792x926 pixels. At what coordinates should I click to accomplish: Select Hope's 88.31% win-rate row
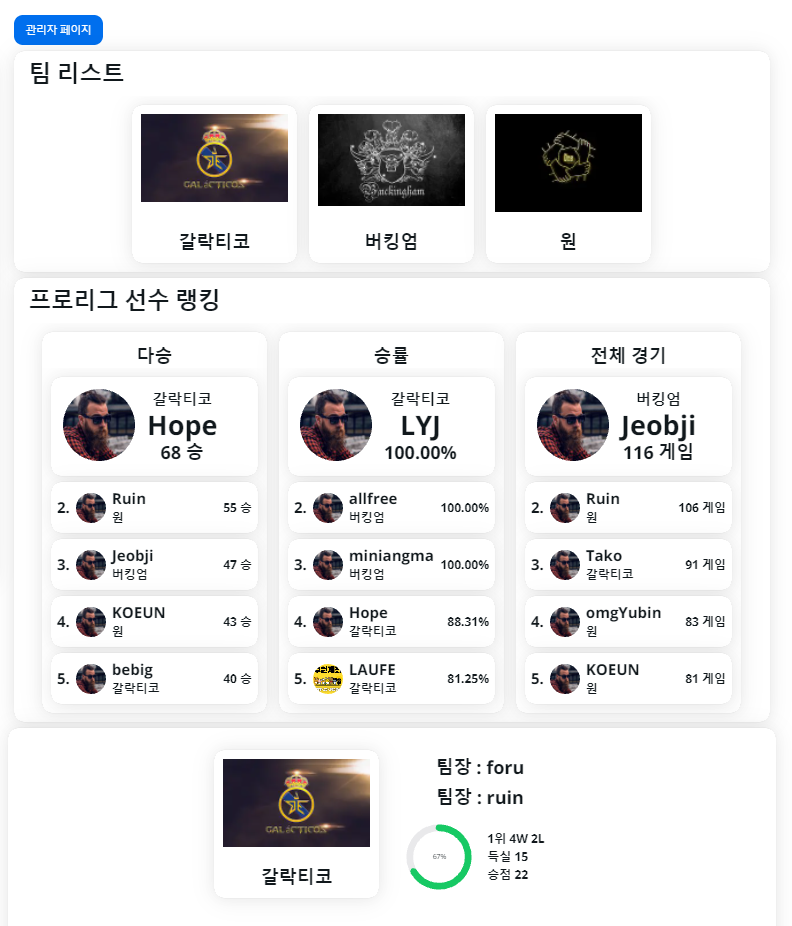pyautogui.click(x=391, y=622)
